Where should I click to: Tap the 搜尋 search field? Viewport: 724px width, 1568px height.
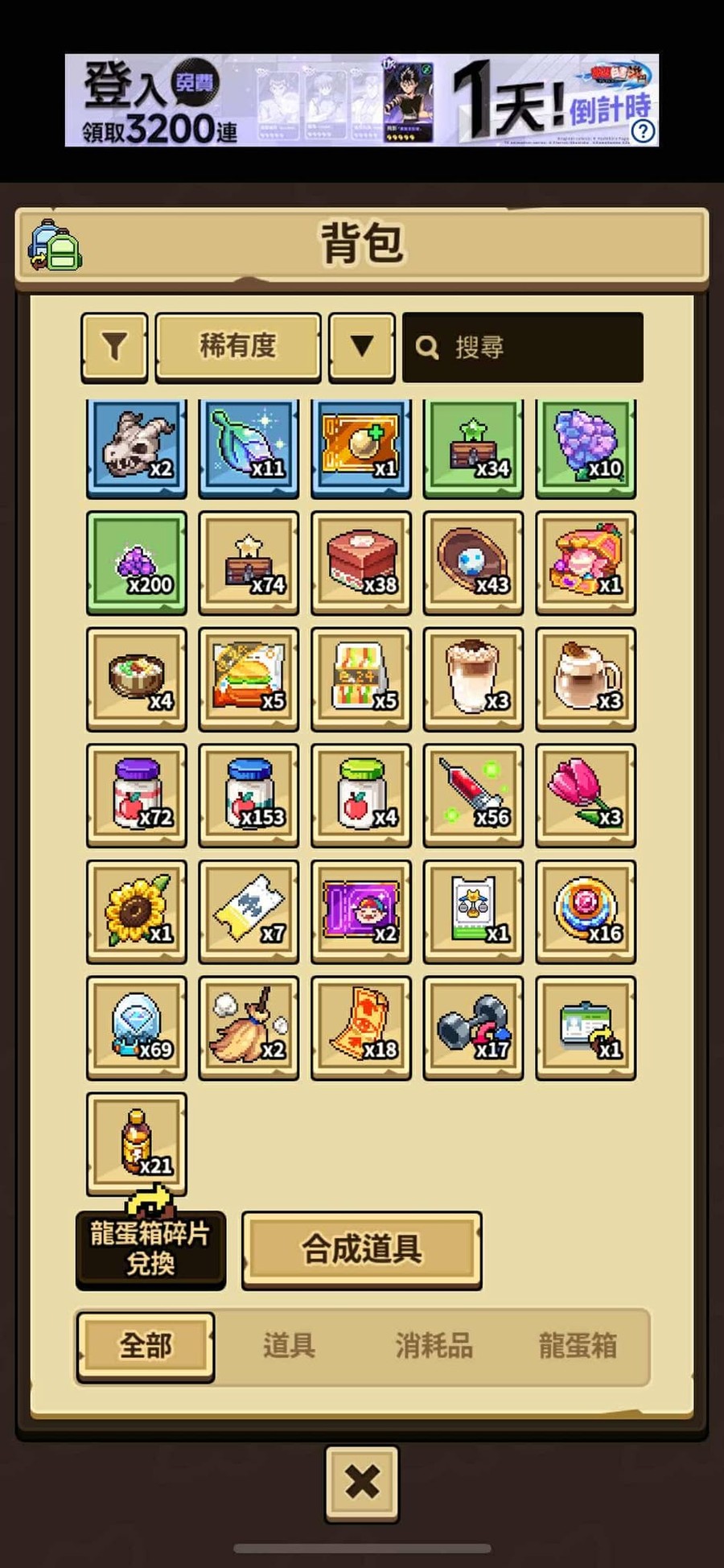(523, 347)
